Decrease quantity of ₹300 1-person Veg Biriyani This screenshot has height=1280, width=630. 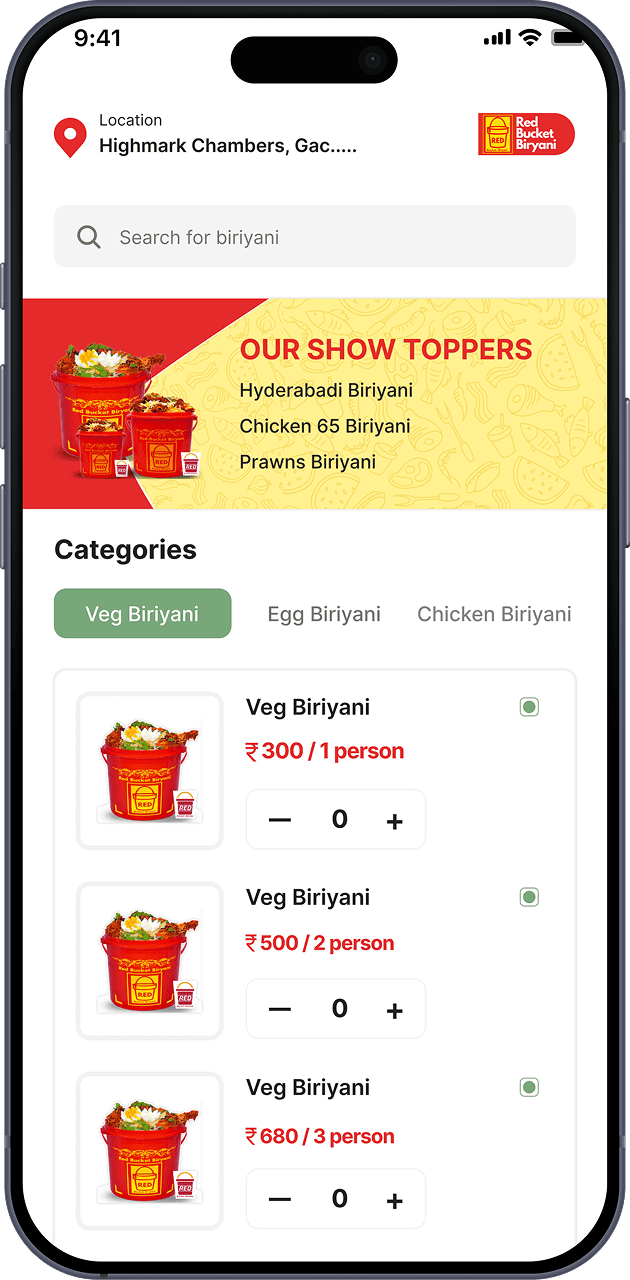click(280, 821)
